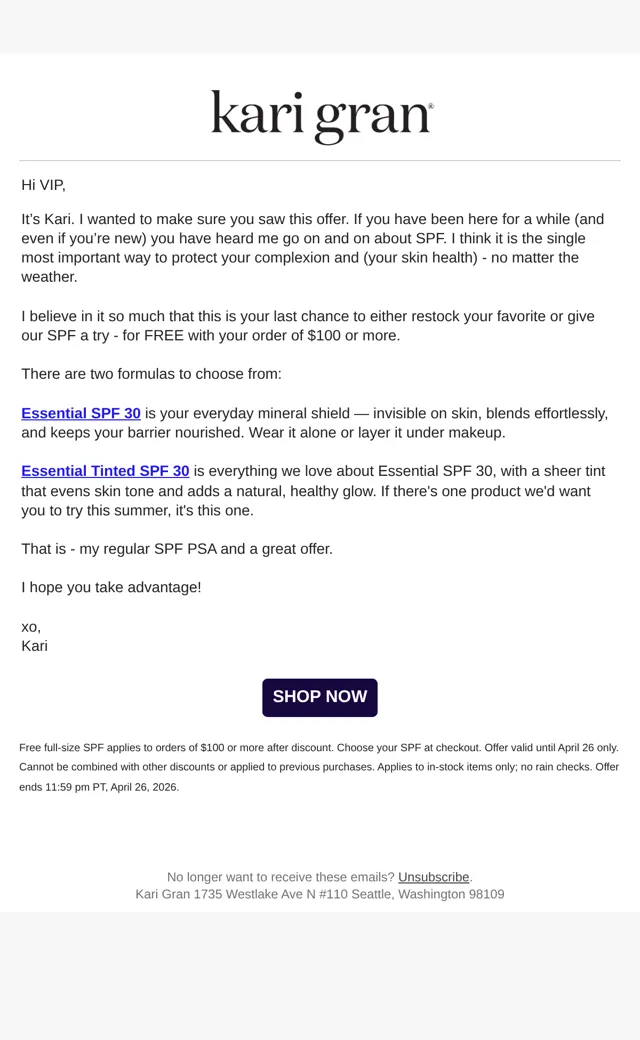Open the Essential Tinted SPF 30 link
640x1040 pixels.
105,471
